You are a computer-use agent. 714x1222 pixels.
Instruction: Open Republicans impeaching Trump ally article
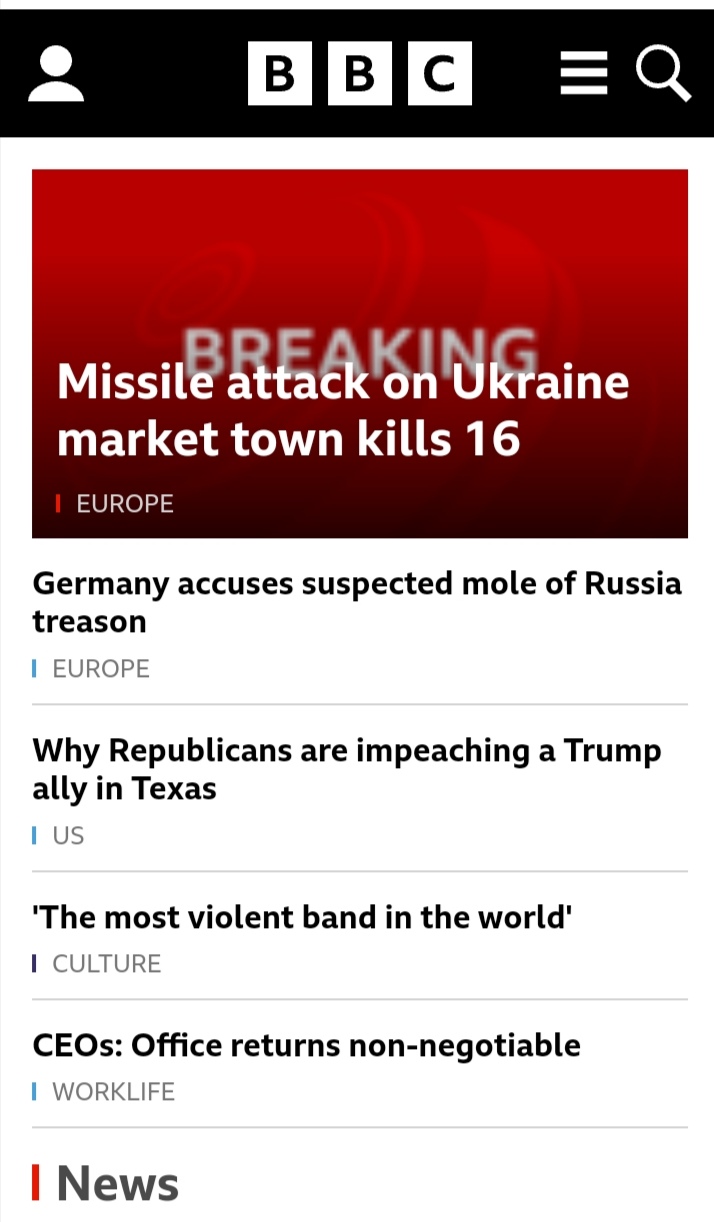pos(346,768)
